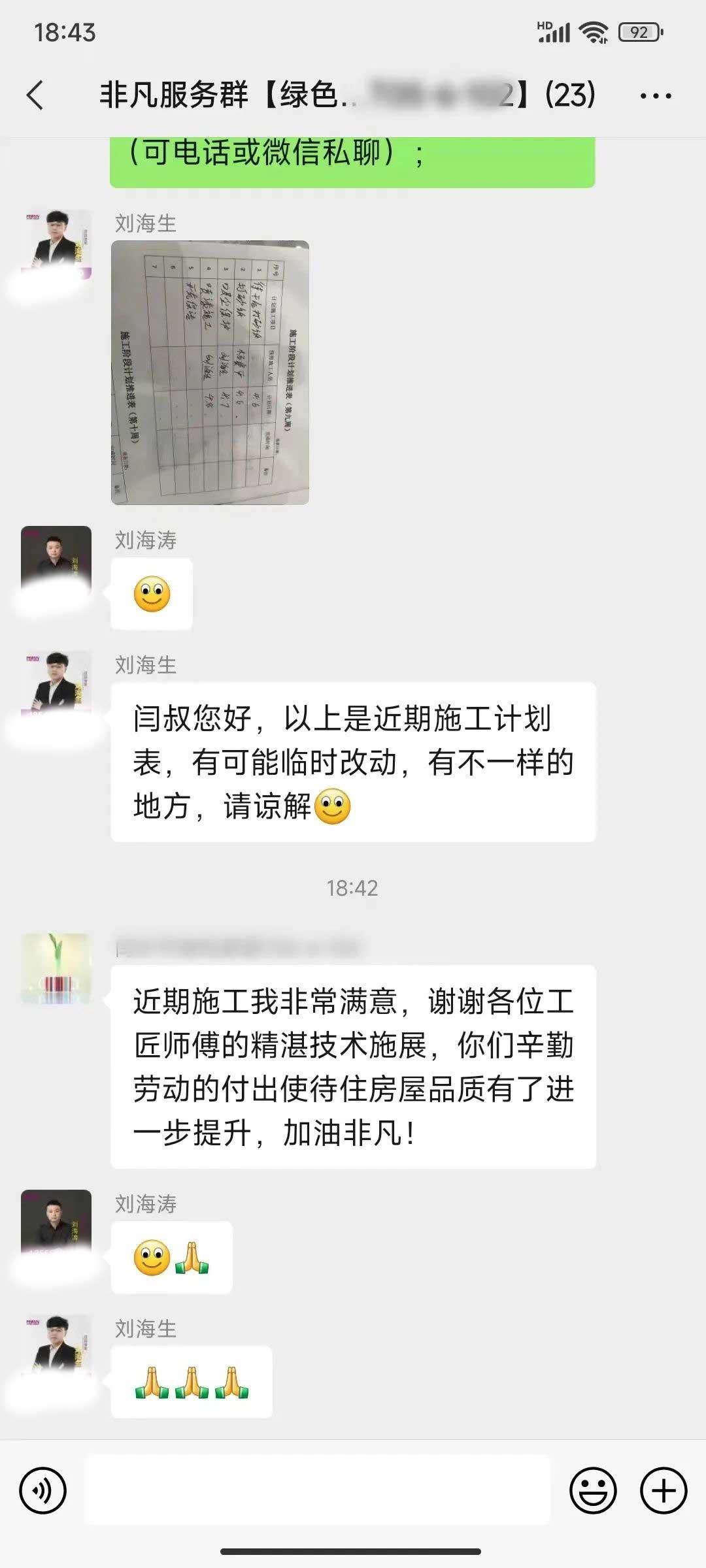
Task: Open the plant avatar sender's profile
Action: pos(56,969)
